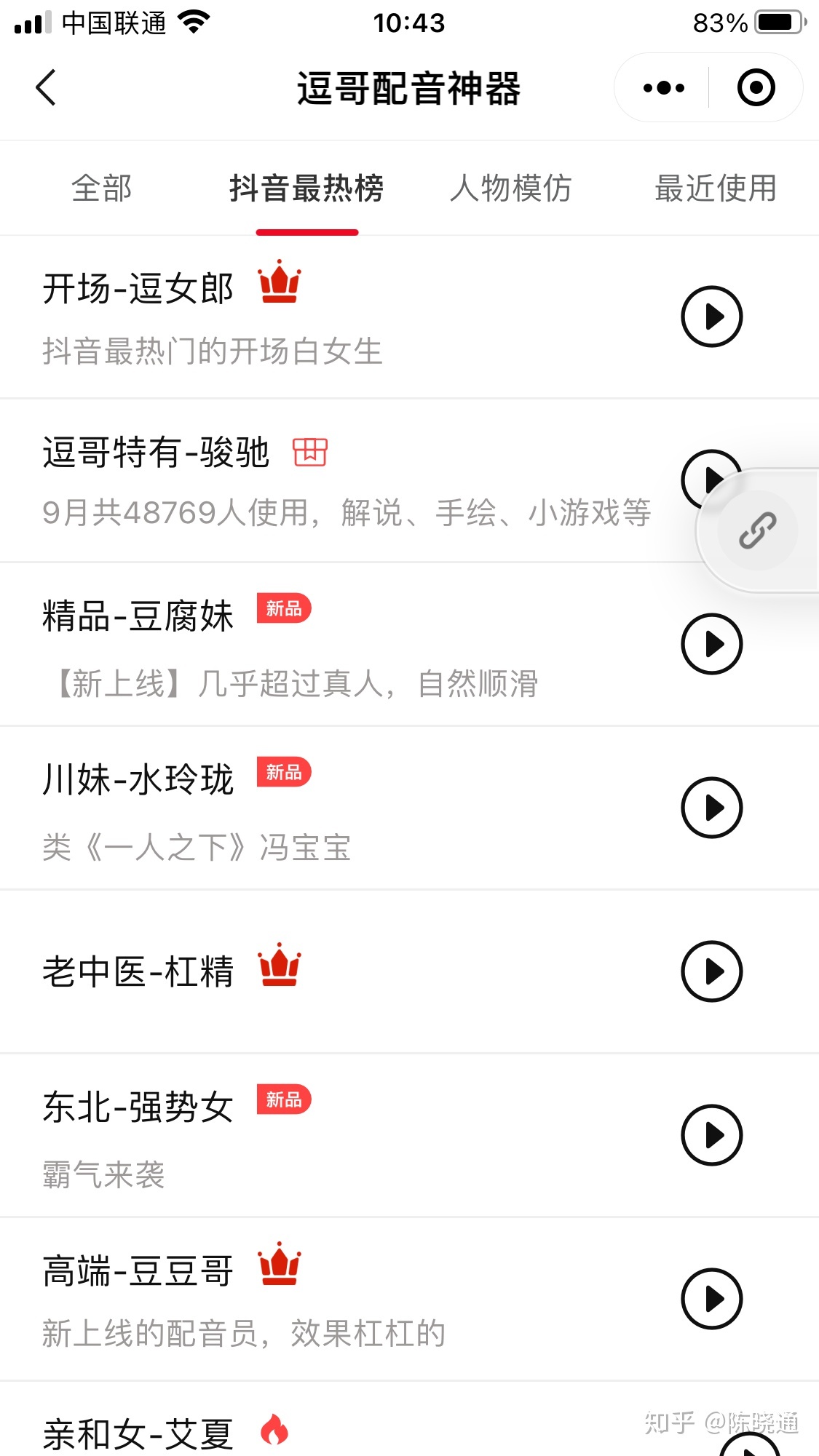Play the 川妹-水玲珑 voice preview
The width and height of the screenshot is (819, 1456).
[x=711, y=808]
